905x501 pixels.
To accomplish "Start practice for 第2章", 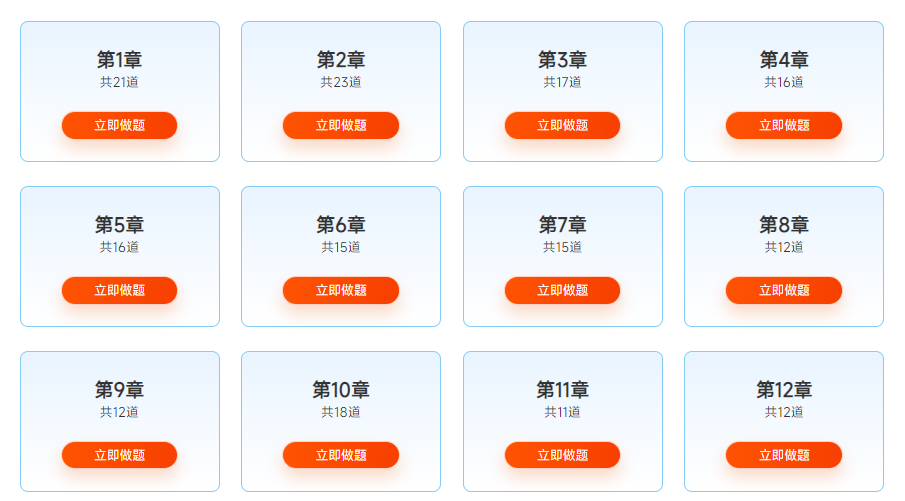I will click(341, 125).
